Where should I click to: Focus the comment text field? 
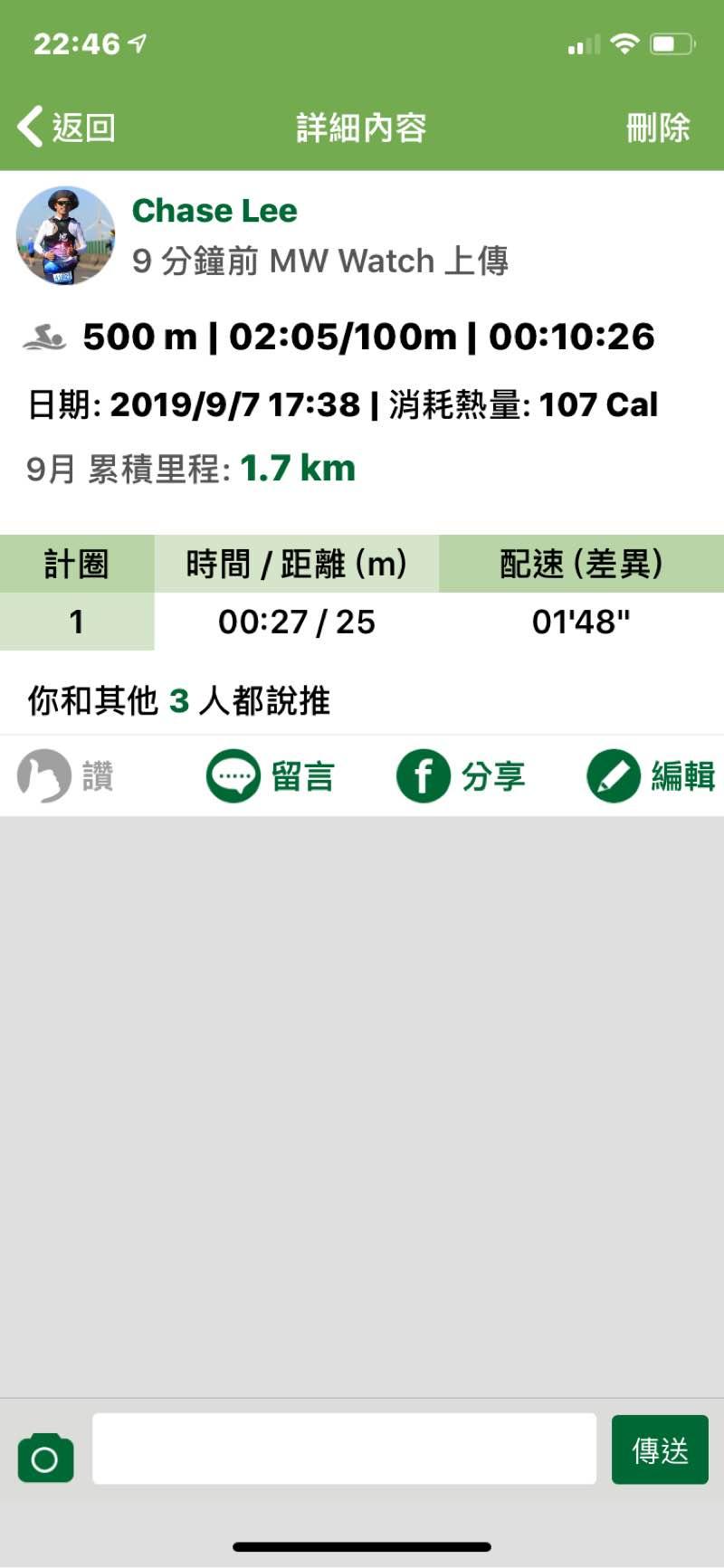[x=344, y=1449]
